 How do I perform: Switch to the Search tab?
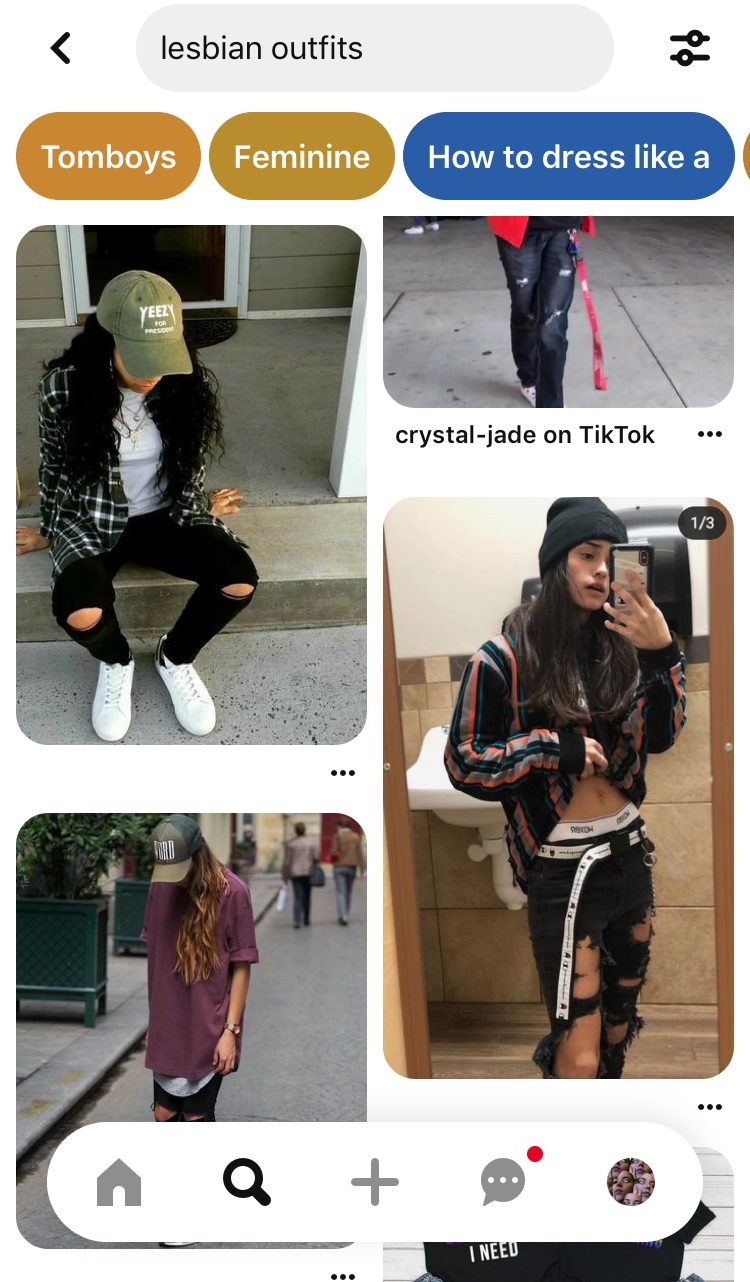click(x=246, y=1183)
